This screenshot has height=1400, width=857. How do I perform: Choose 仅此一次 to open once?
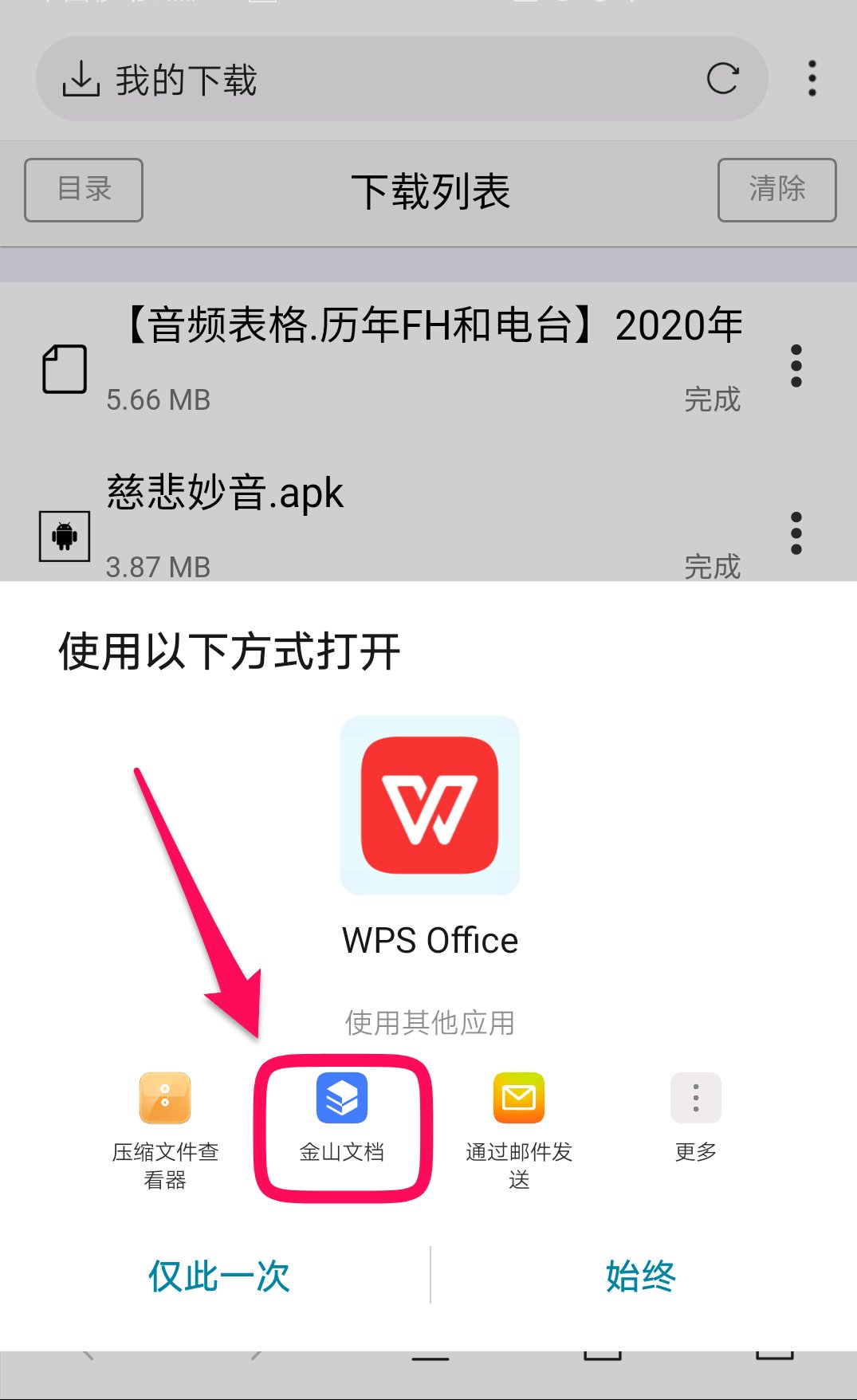218,1276
